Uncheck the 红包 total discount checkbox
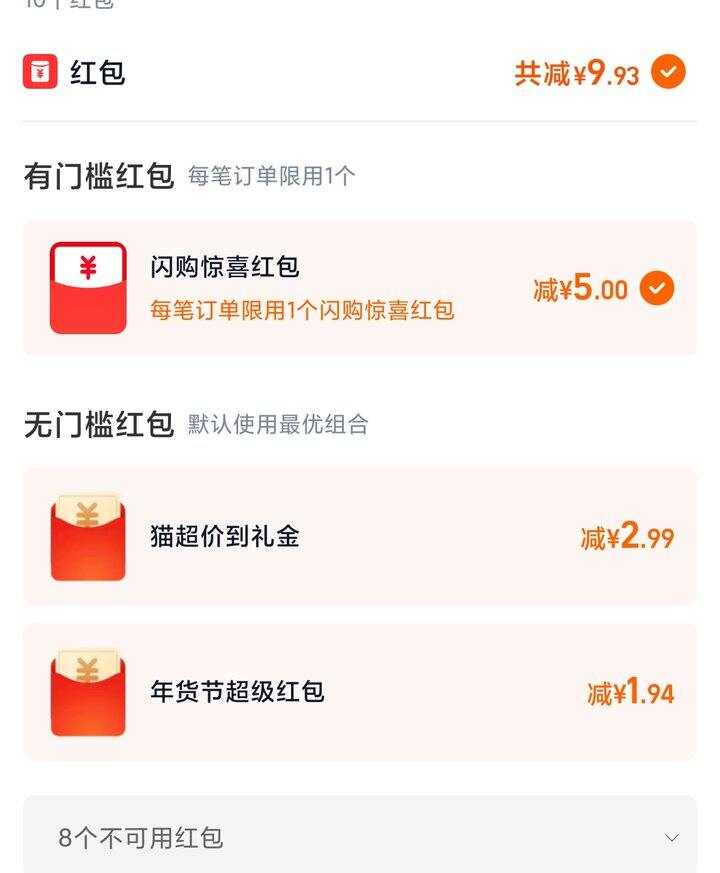 [x=668, y=73]
